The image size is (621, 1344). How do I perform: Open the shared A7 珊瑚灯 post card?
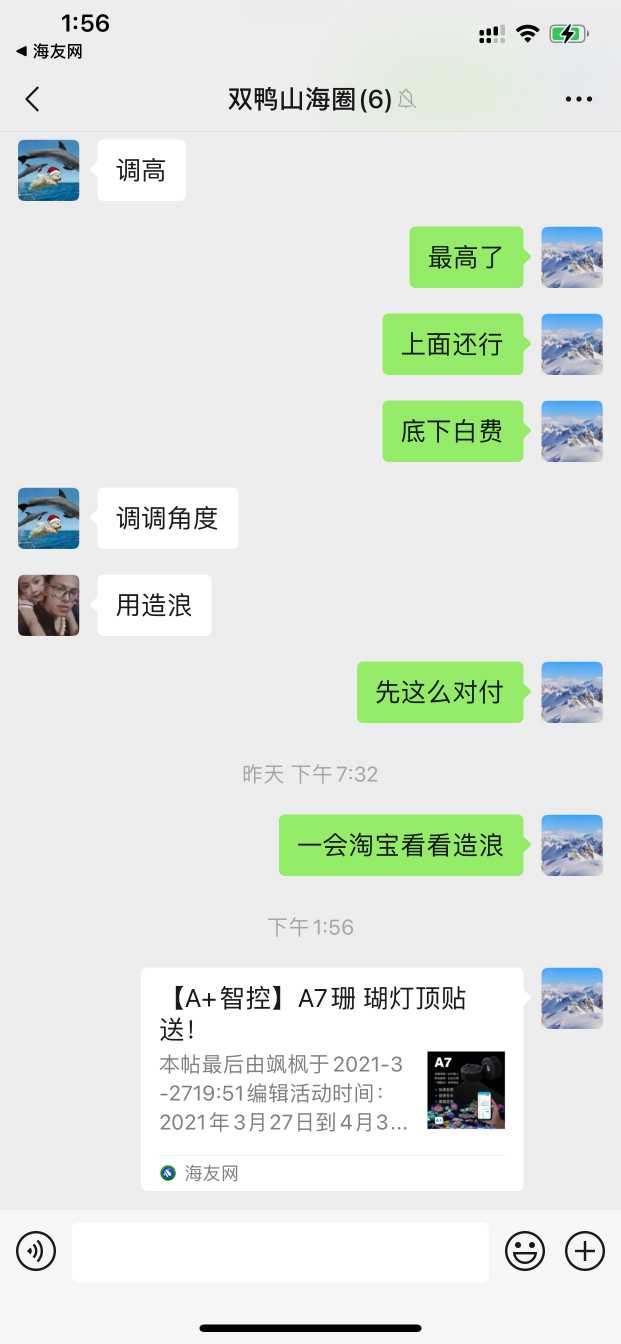[x=332, y=1078]
